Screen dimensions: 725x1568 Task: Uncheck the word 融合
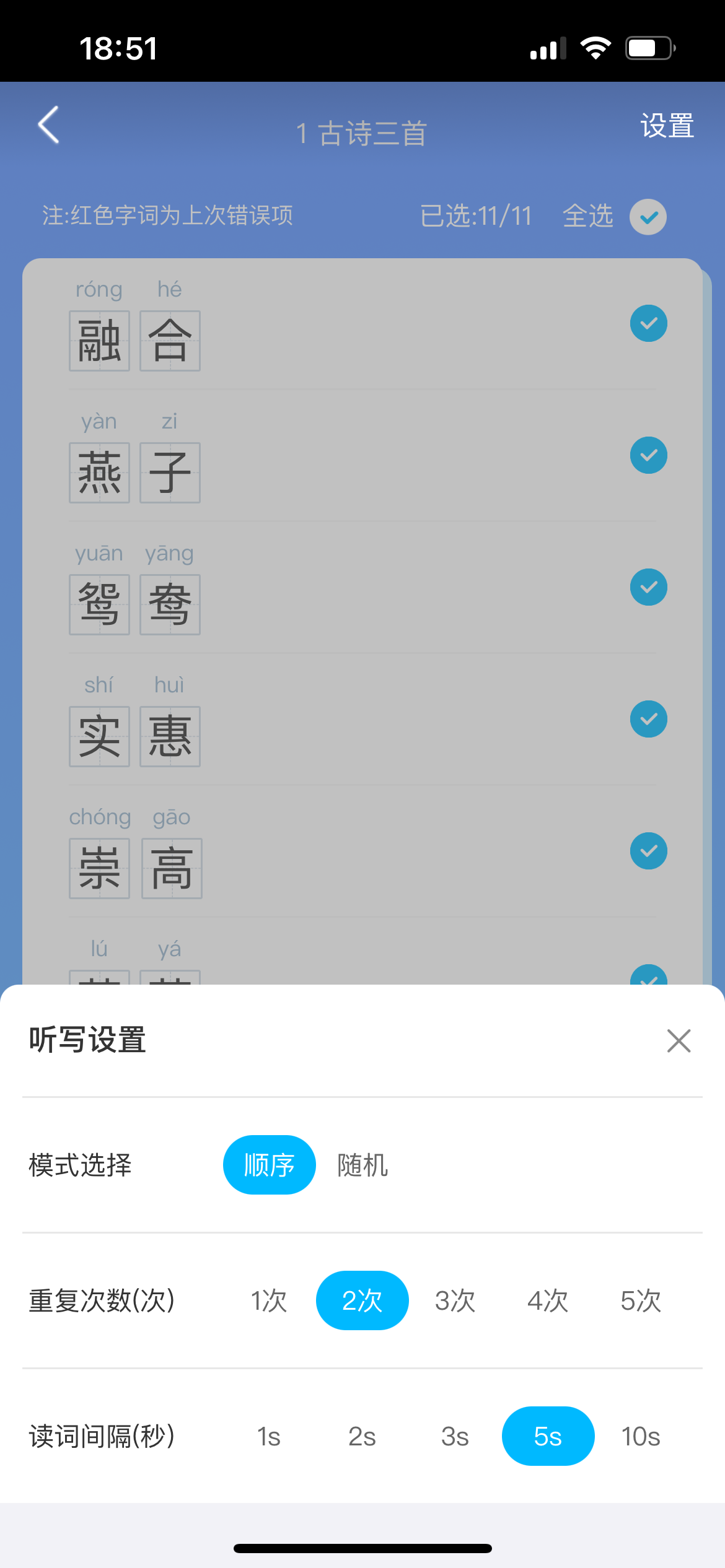click(648, 323)
